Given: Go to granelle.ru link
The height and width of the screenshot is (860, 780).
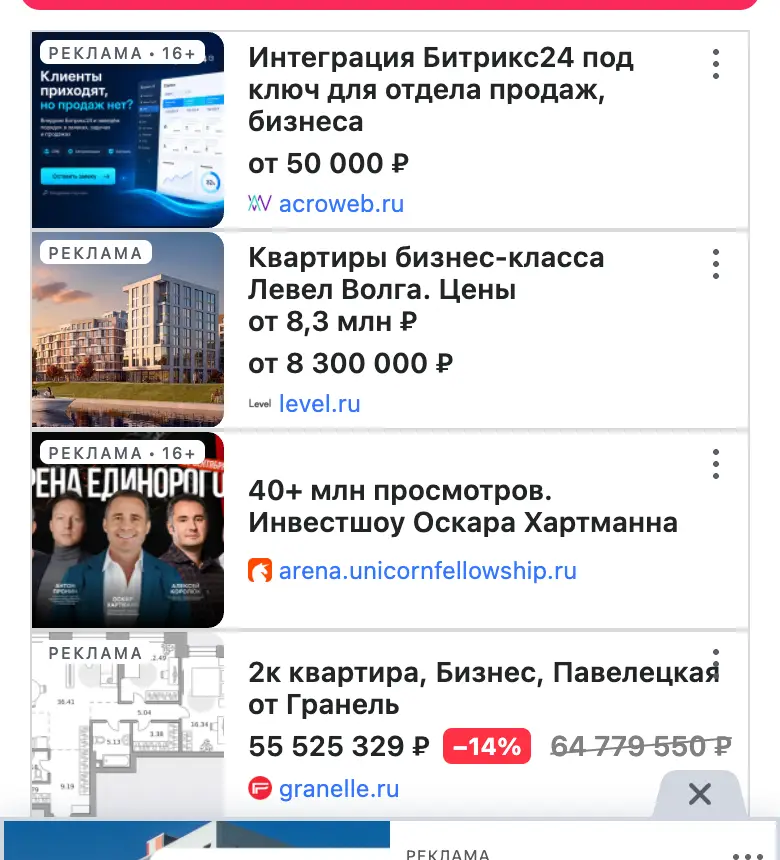Looking at the screenshot, I should coord(339,789).
